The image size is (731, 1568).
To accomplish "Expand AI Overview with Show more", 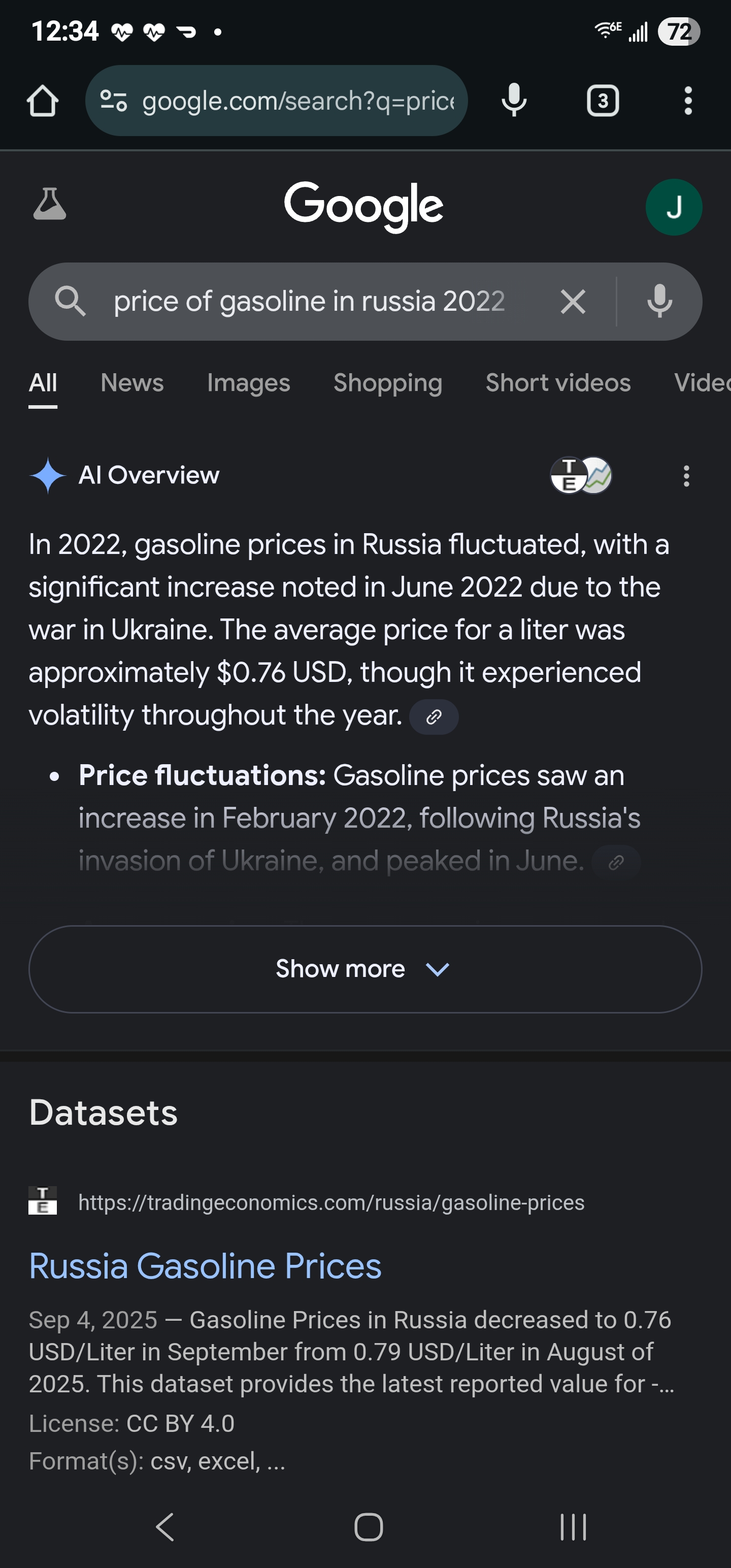I will tap(365, 969).
